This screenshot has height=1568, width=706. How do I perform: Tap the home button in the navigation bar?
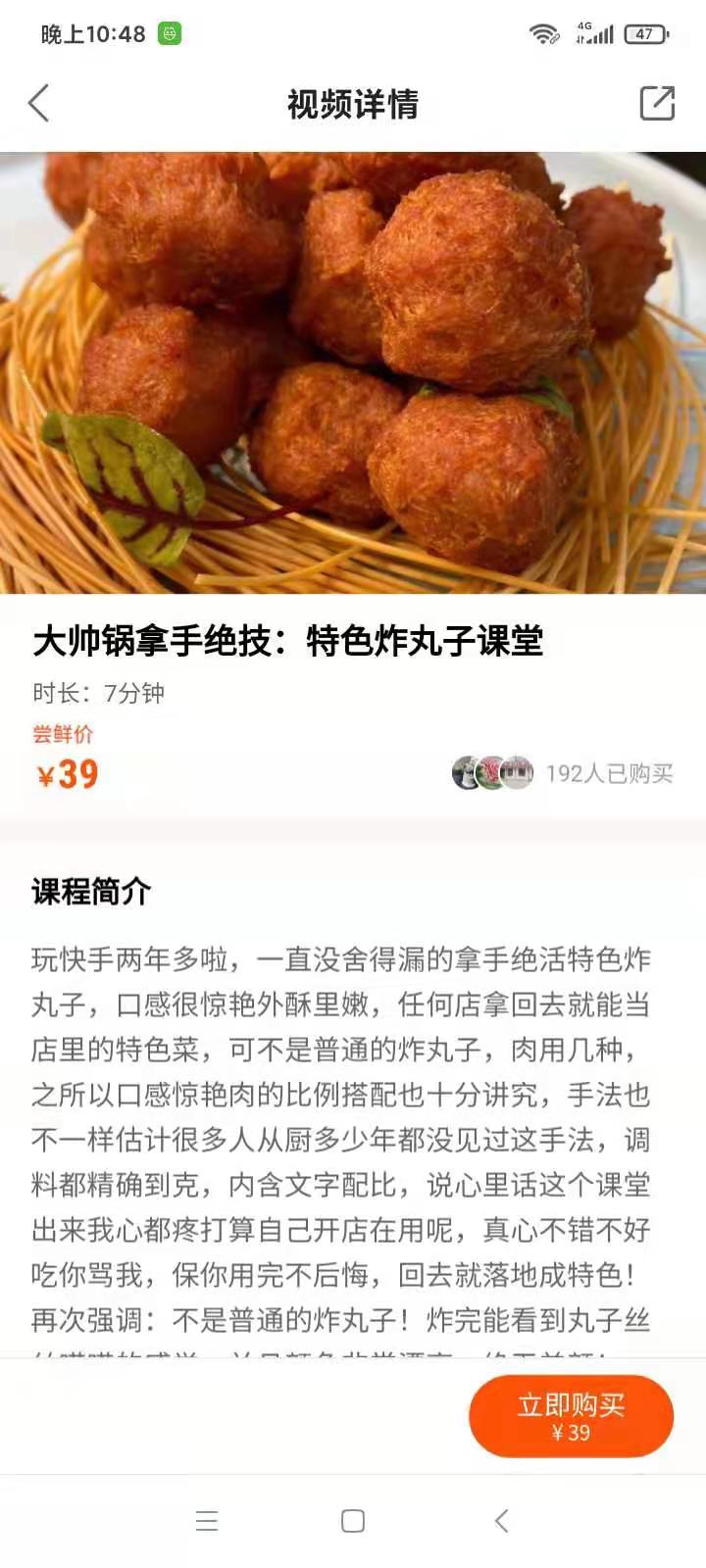pyautogui.click(x=351, y=1522)
